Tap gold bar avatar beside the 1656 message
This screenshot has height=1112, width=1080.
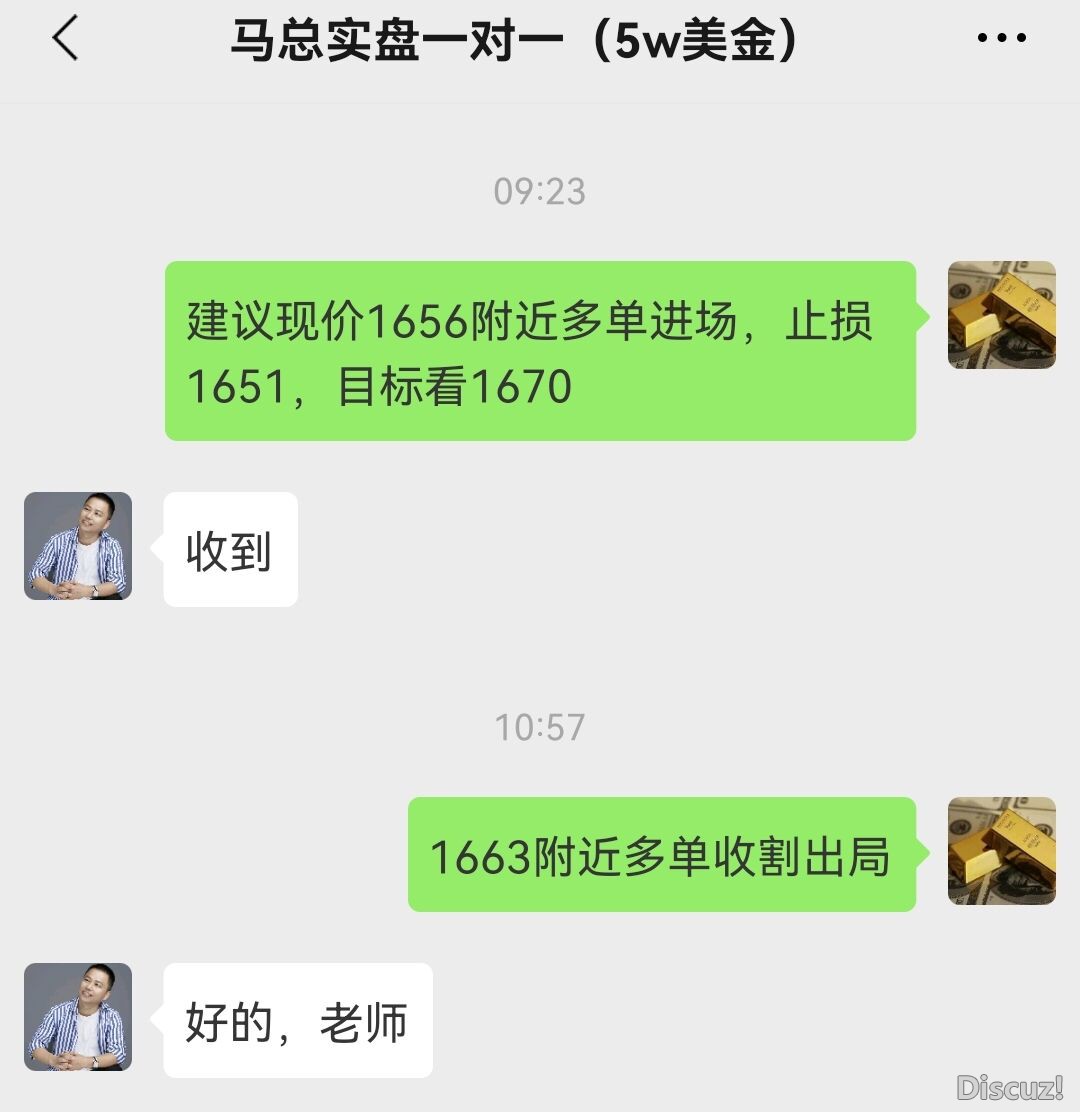[1001, 315]
